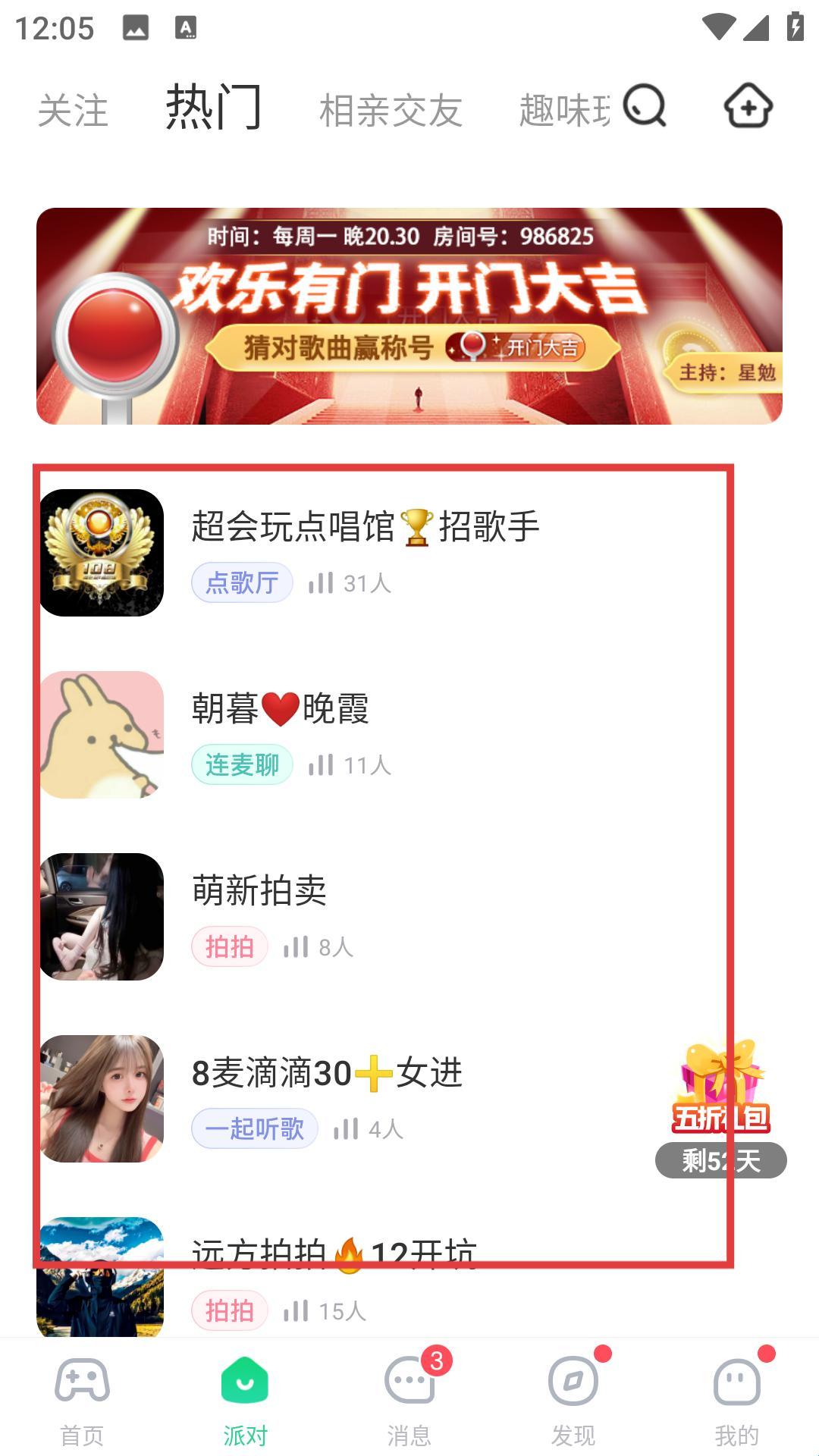Select the 热门 tab
Screen dimensions: 819x1456
pyautogui.click(x=213, y=108)
